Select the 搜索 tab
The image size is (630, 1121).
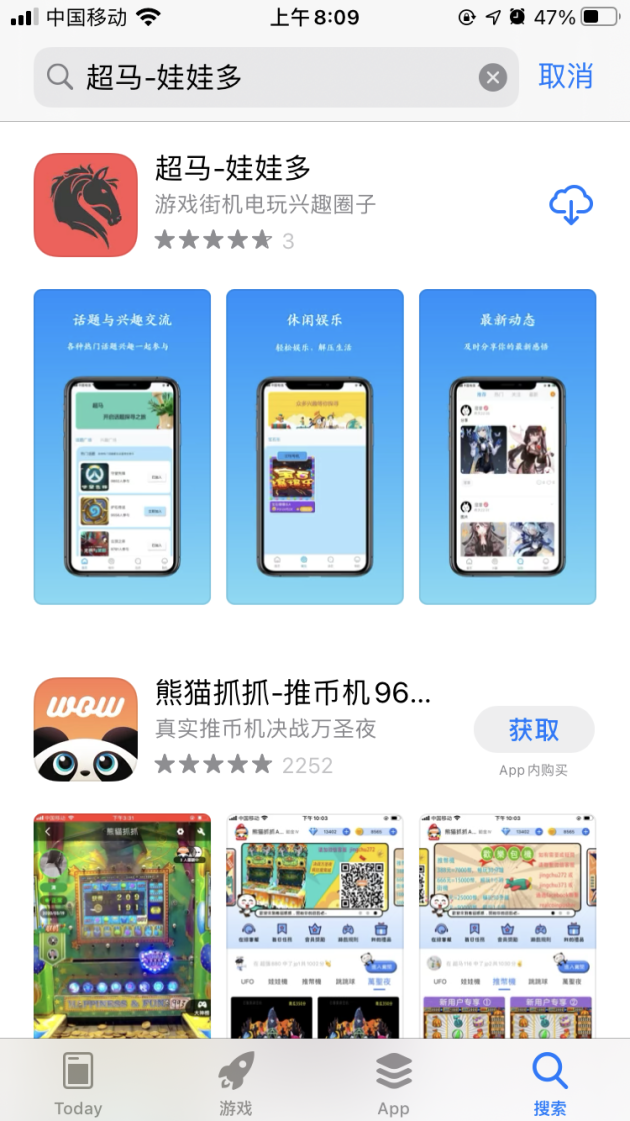(550, 1083)
